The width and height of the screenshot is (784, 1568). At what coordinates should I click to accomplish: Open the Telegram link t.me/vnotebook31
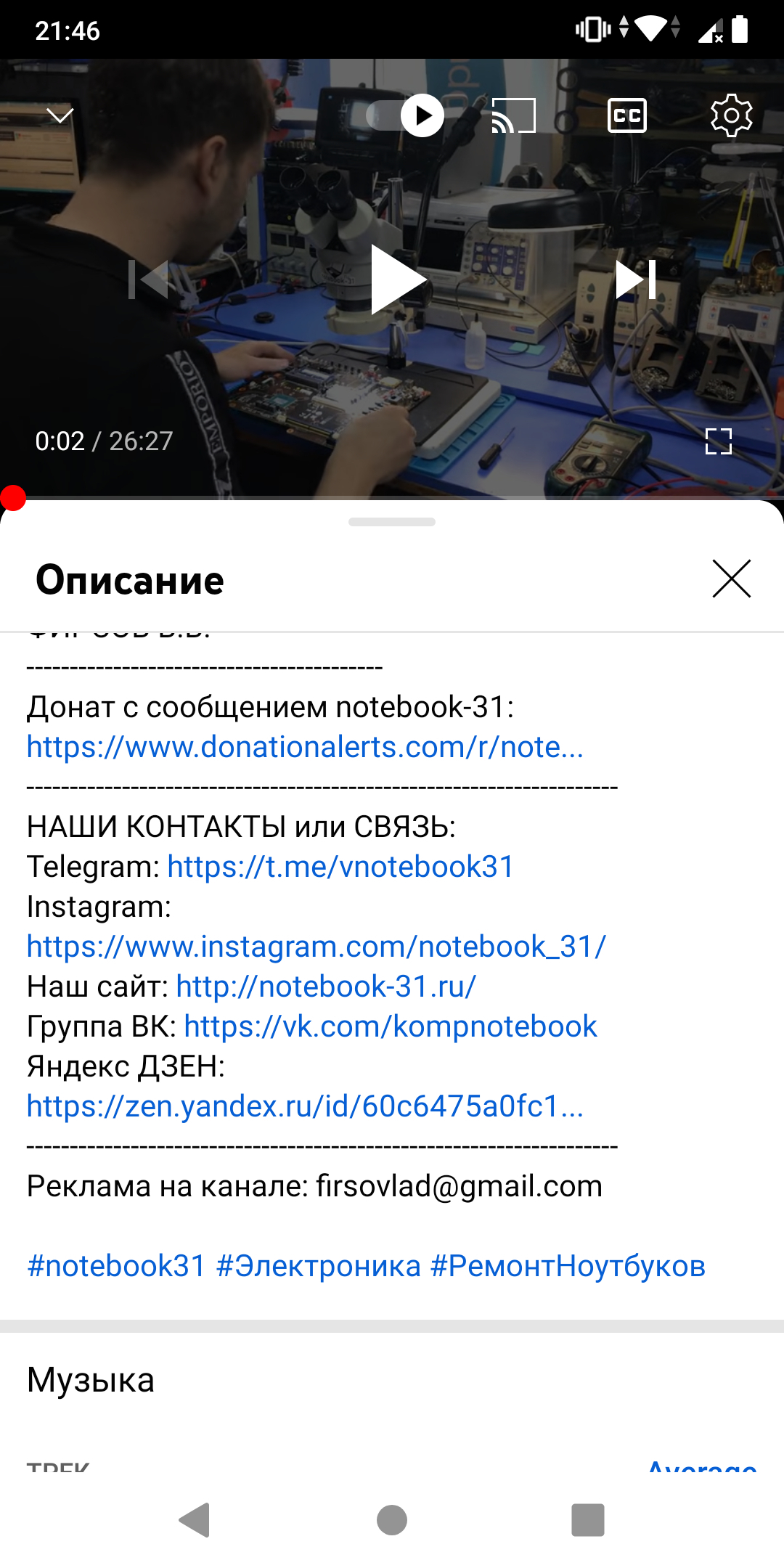pos(340,867)
